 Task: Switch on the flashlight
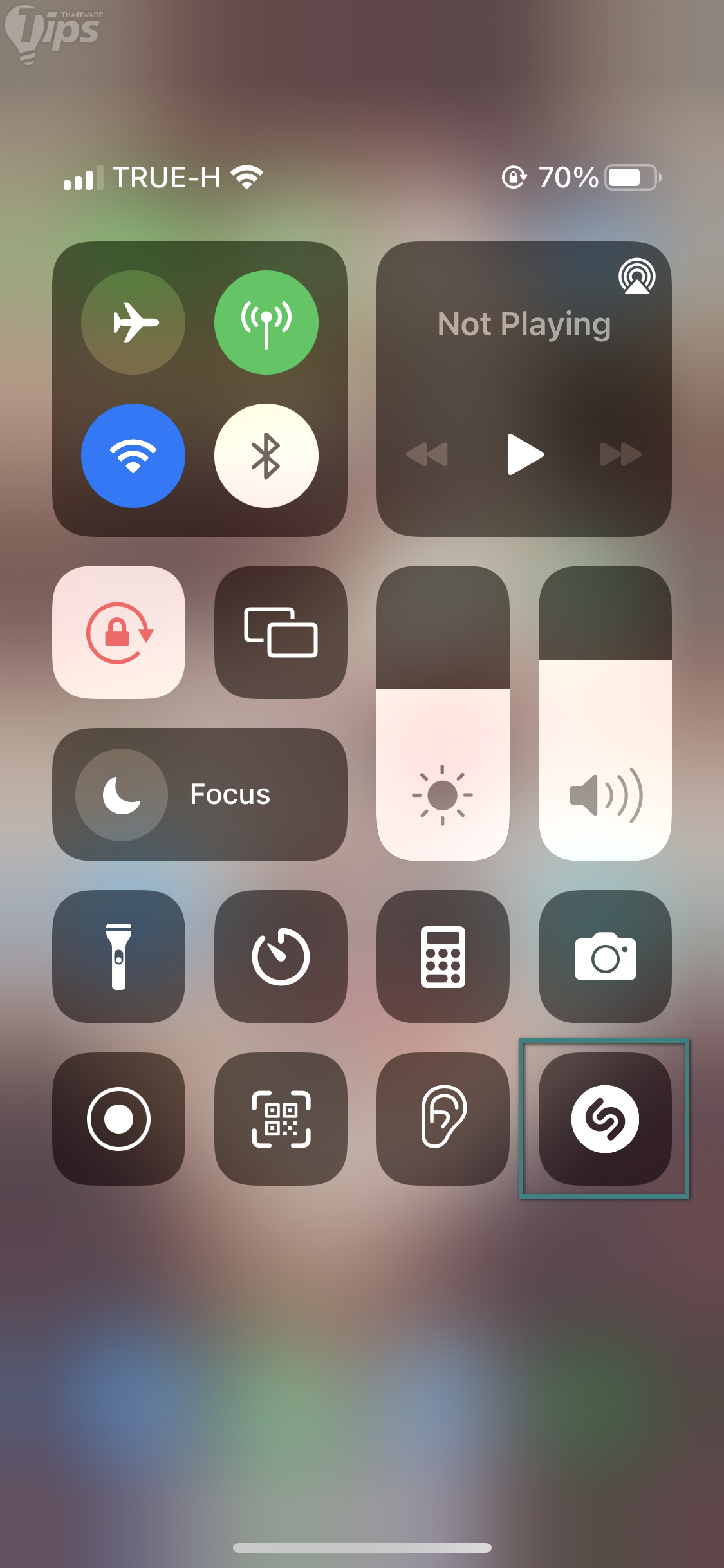(x=119, y=957)
